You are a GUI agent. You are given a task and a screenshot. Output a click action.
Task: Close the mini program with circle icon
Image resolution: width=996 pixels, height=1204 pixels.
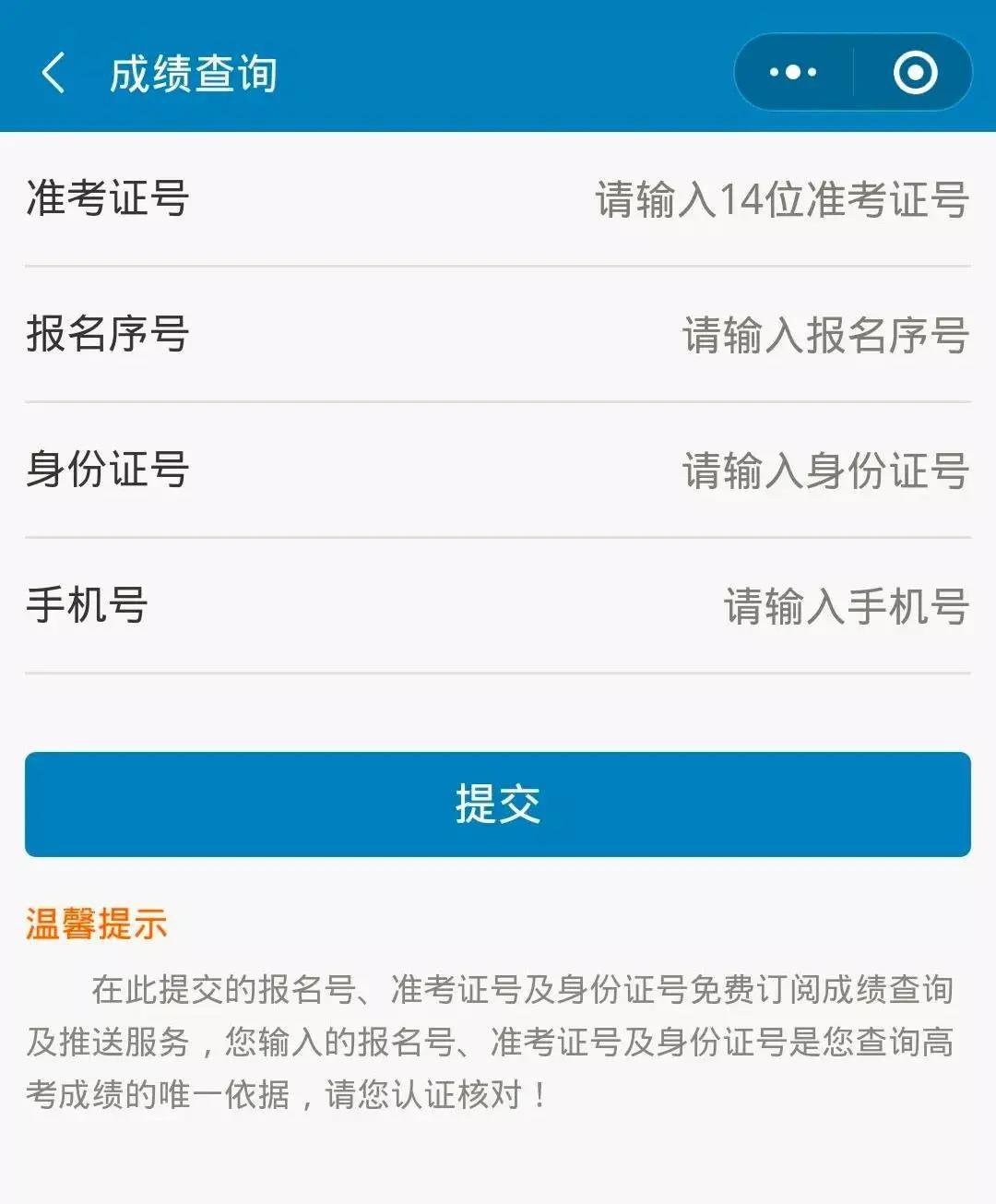(915, 73)
